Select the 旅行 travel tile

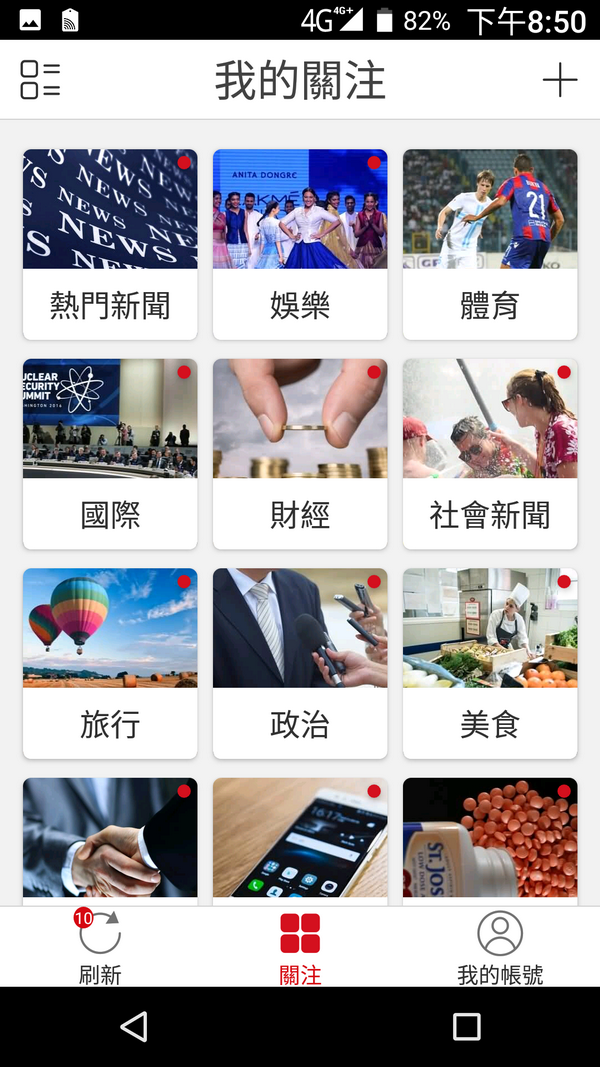(x=110, y=664)
